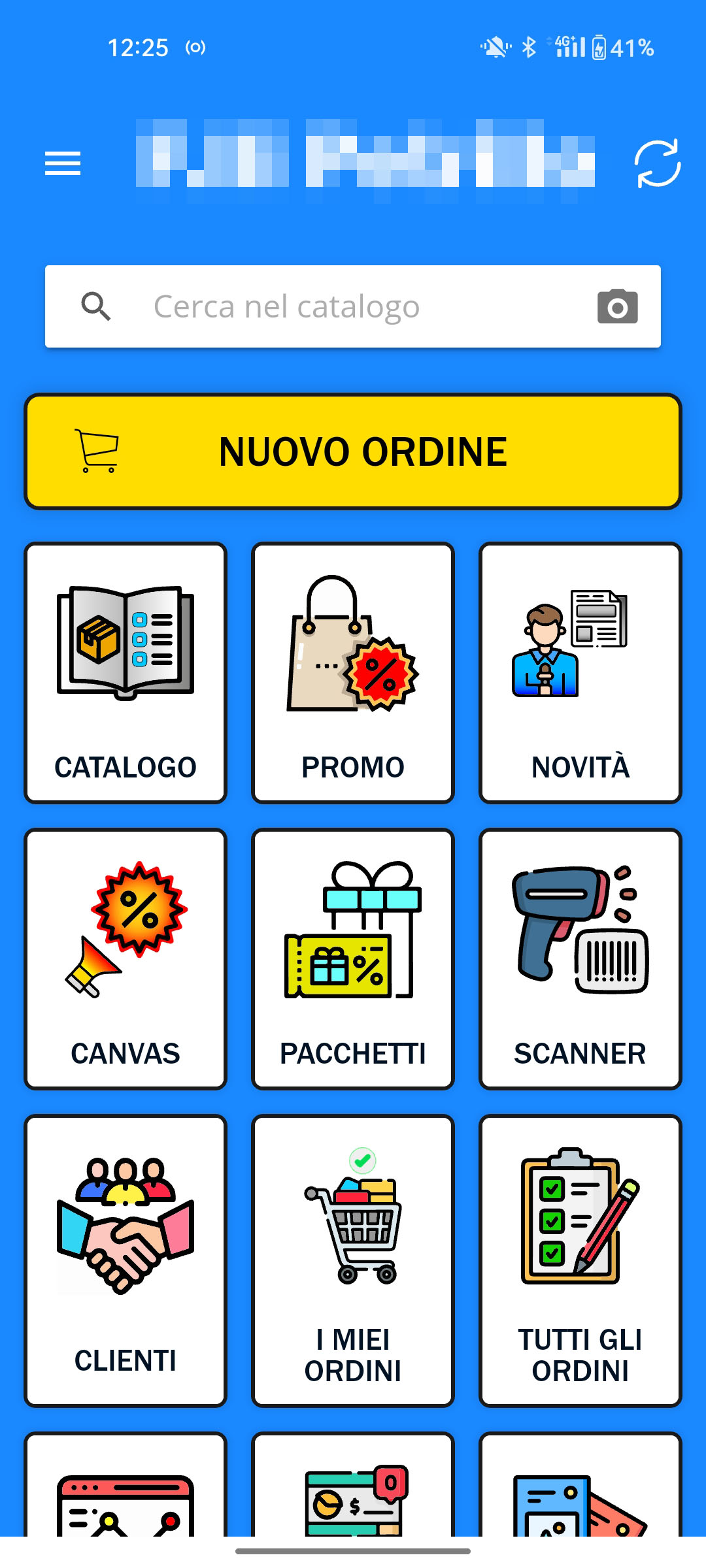
Task: Launch the barcode SCANNER
Action: 580,959
